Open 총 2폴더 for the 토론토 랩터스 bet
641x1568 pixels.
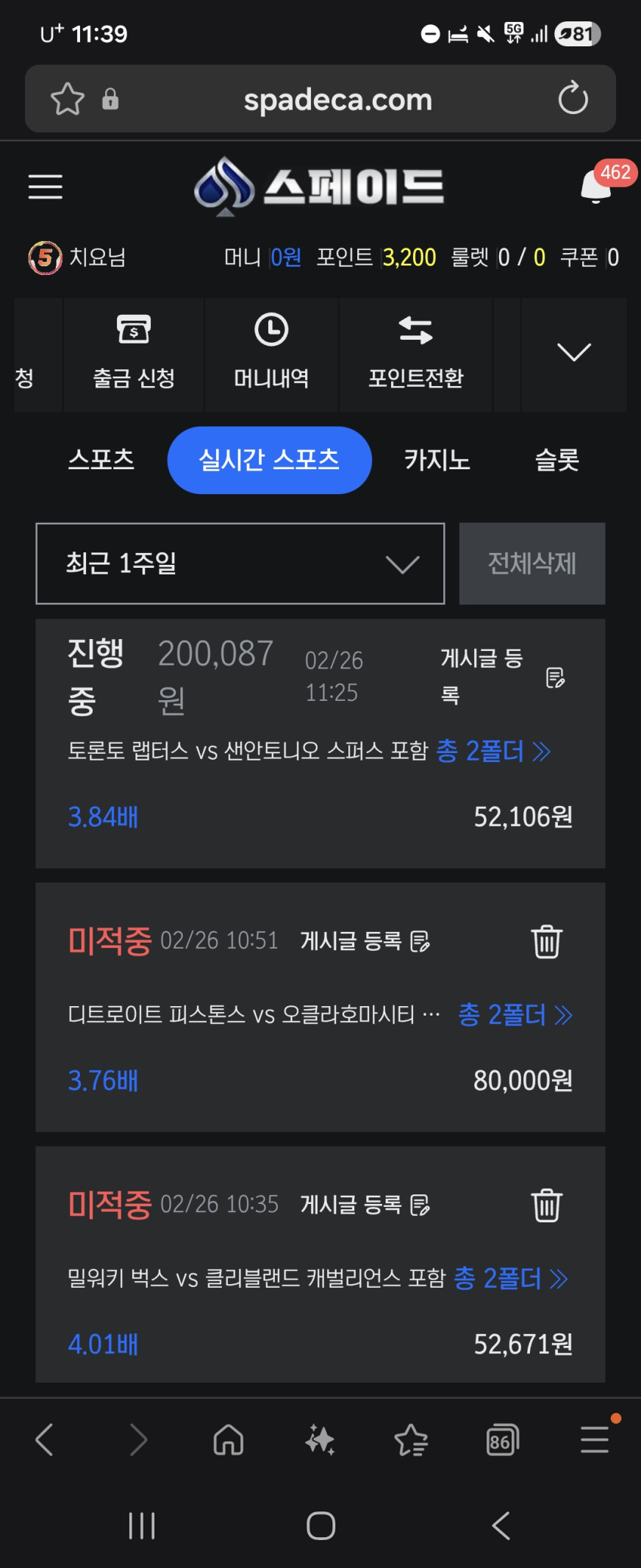pos(493,751)
